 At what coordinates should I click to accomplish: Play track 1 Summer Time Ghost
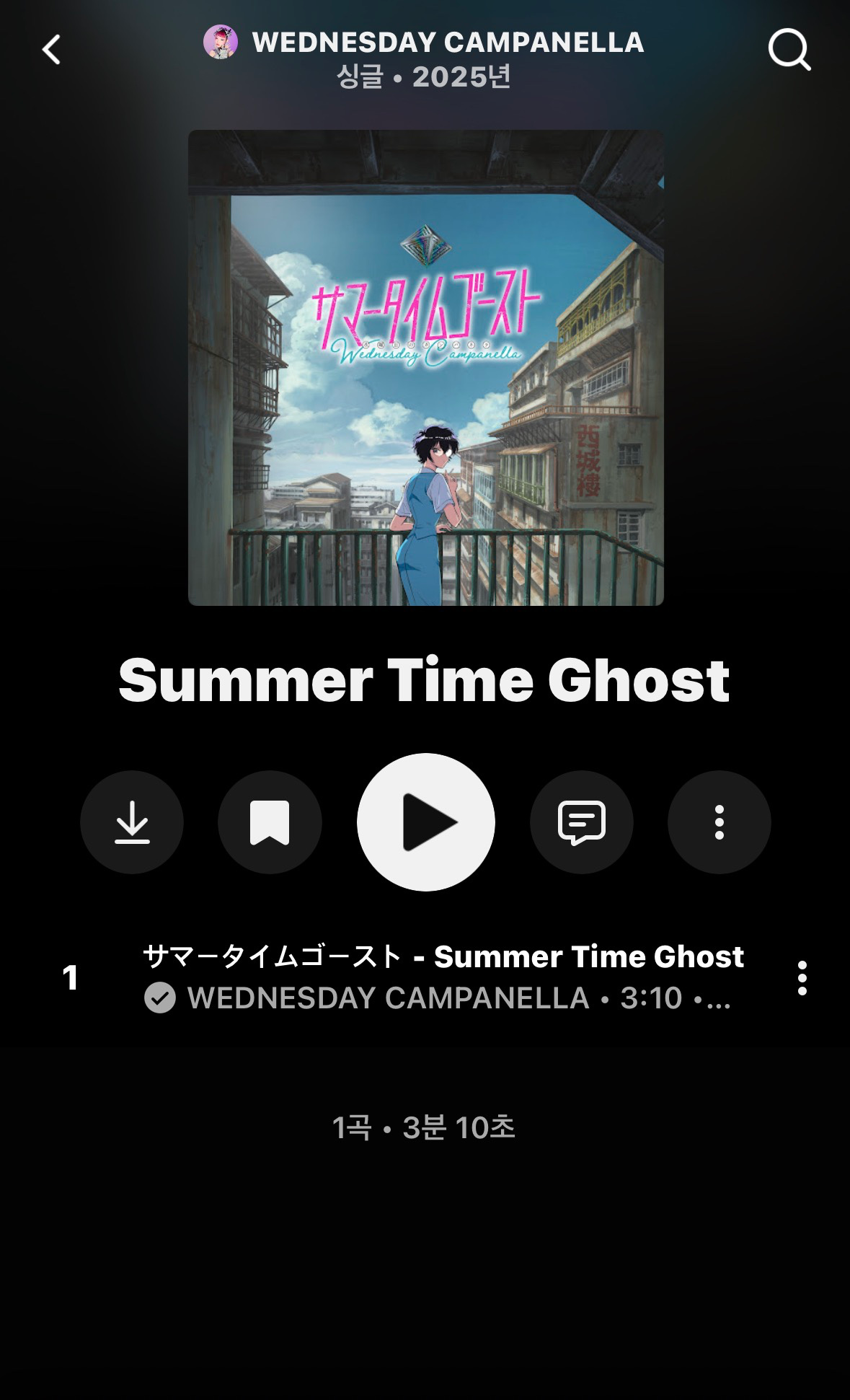coord(425,977)
